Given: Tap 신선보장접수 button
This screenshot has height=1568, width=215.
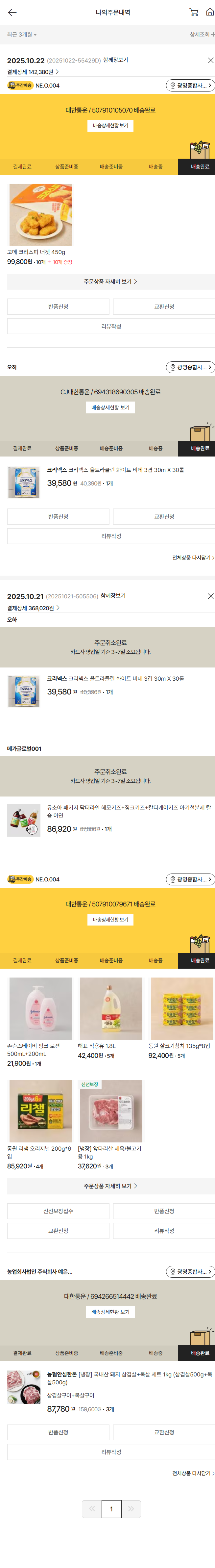Looking at the screenshot, I should coord(58,1211).
